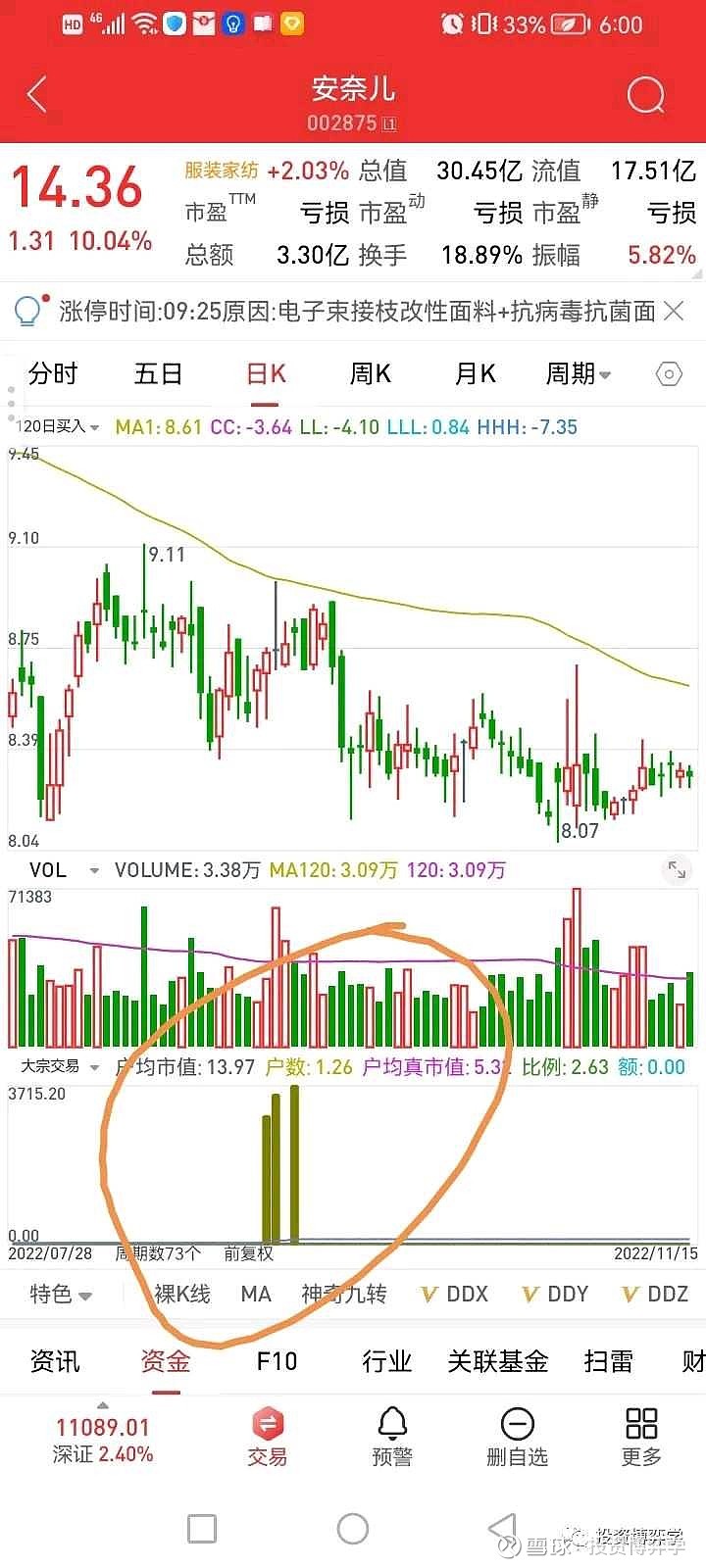The image size is (706, 1568).
Task: Open chart settings hexagon icon
Action: (669, 374)
